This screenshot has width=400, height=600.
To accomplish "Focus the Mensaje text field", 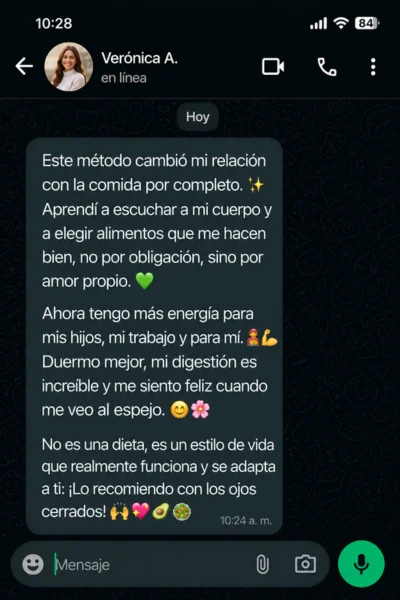I will [153, 565].
